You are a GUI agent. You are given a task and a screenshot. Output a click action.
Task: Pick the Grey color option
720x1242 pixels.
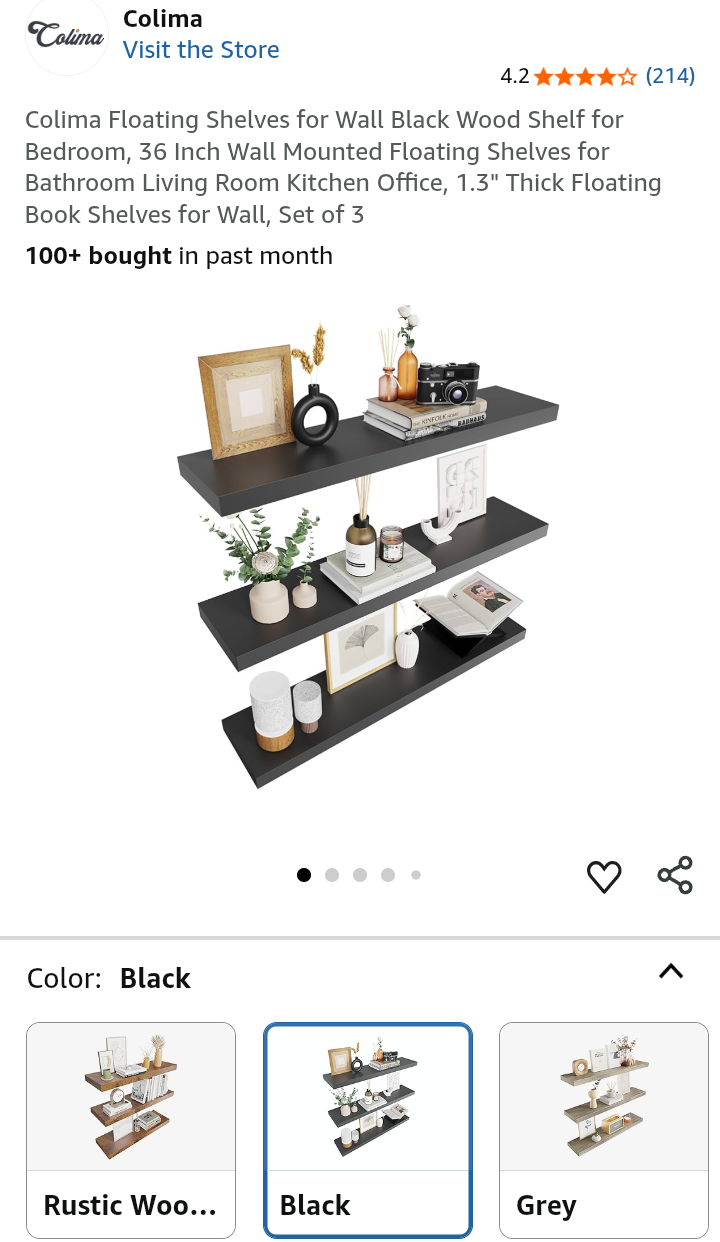pyautogui.click(x=604, y=1130)
